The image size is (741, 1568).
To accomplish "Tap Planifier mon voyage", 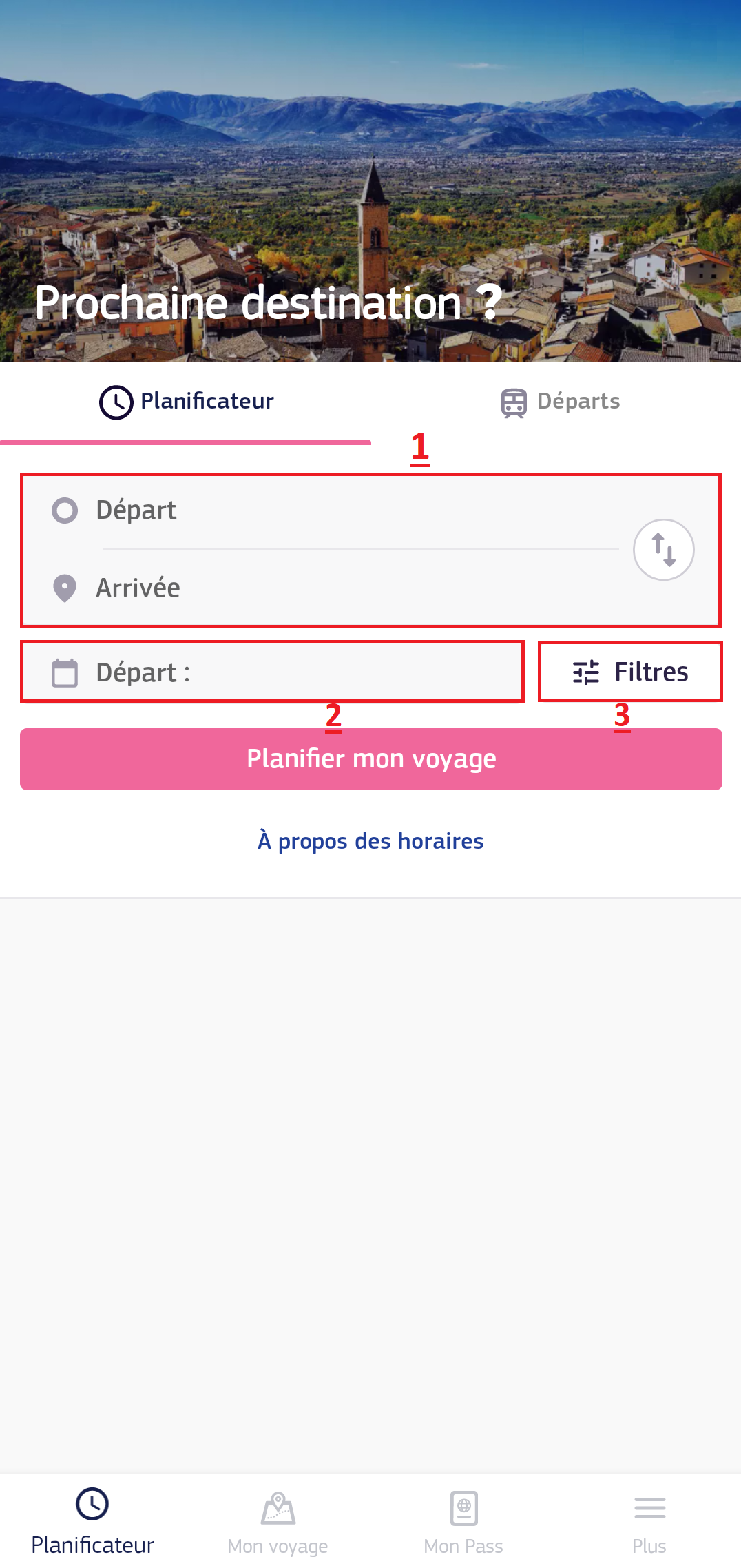I will 370,759.
